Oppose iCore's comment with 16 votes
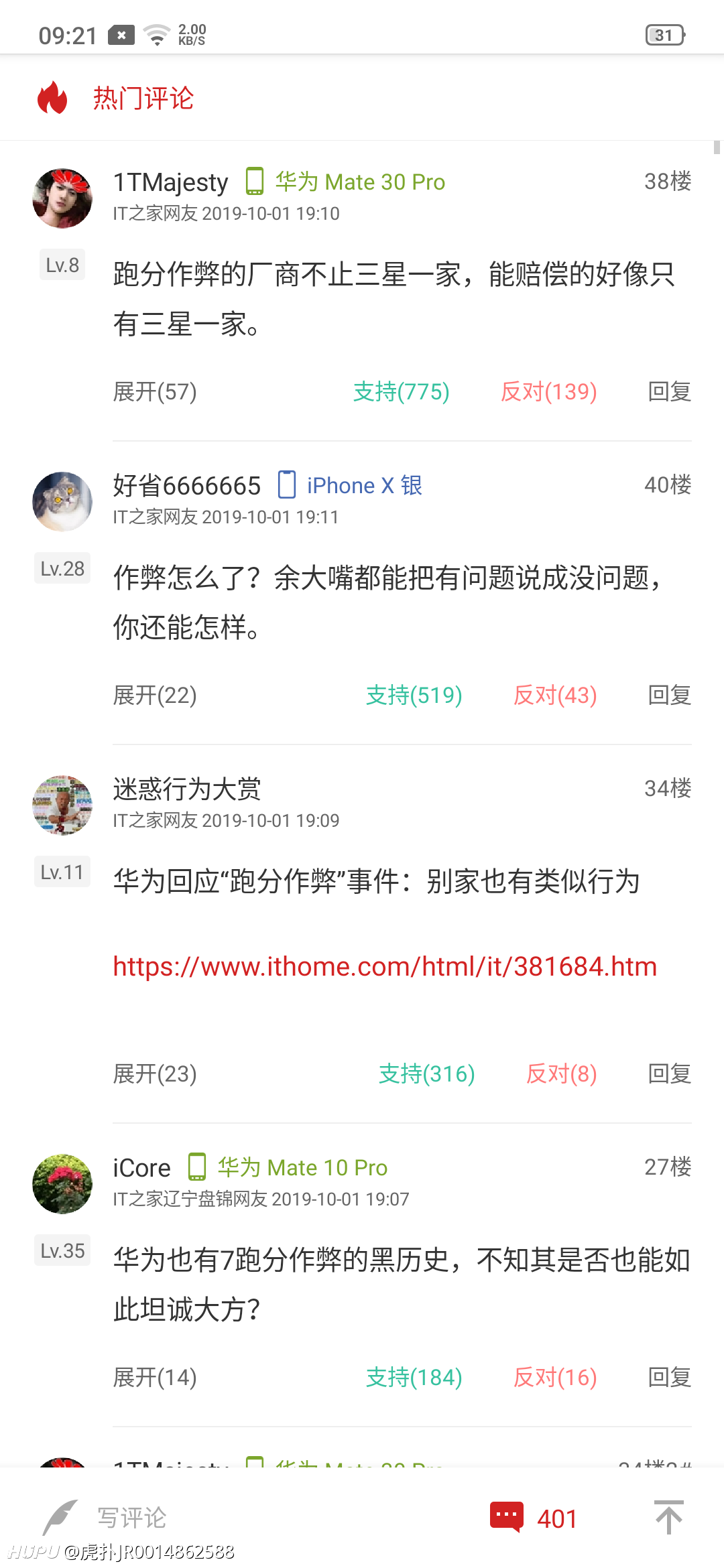Screen dimensions: 724x1568 tap(555, 1378)
